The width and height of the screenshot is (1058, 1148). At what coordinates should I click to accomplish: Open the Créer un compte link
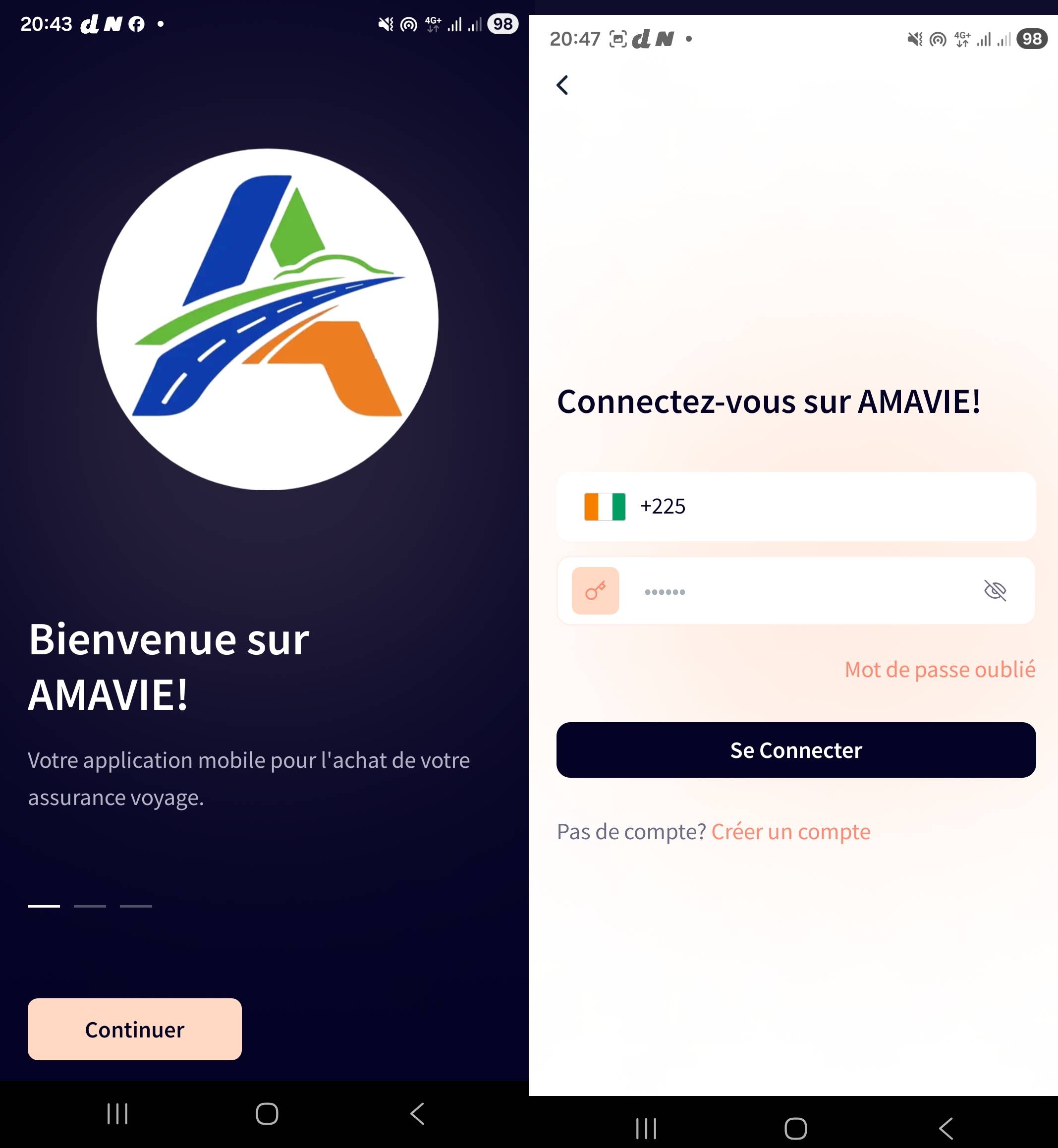pos(790,831)
